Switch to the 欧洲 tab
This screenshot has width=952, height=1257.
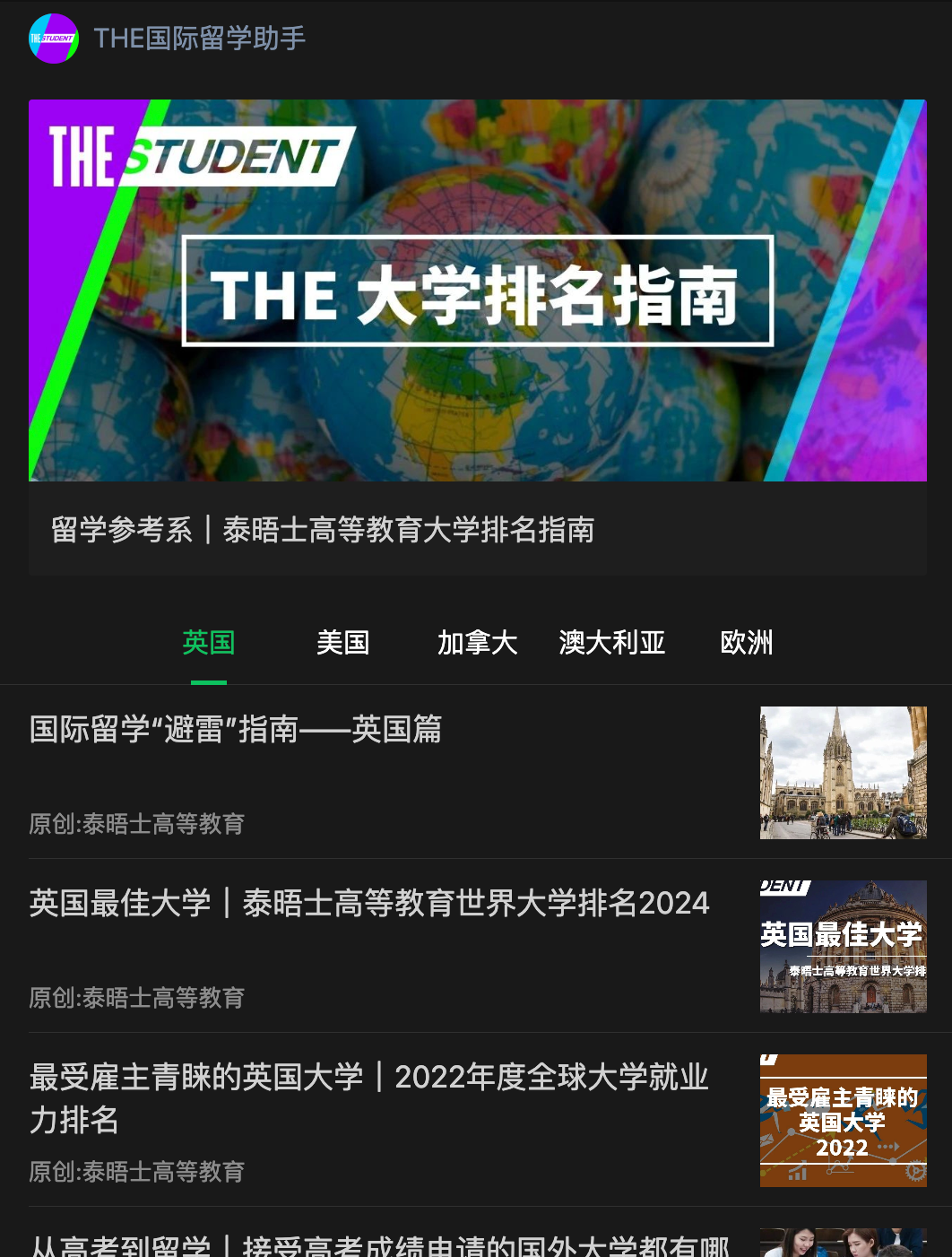point(746,643)
